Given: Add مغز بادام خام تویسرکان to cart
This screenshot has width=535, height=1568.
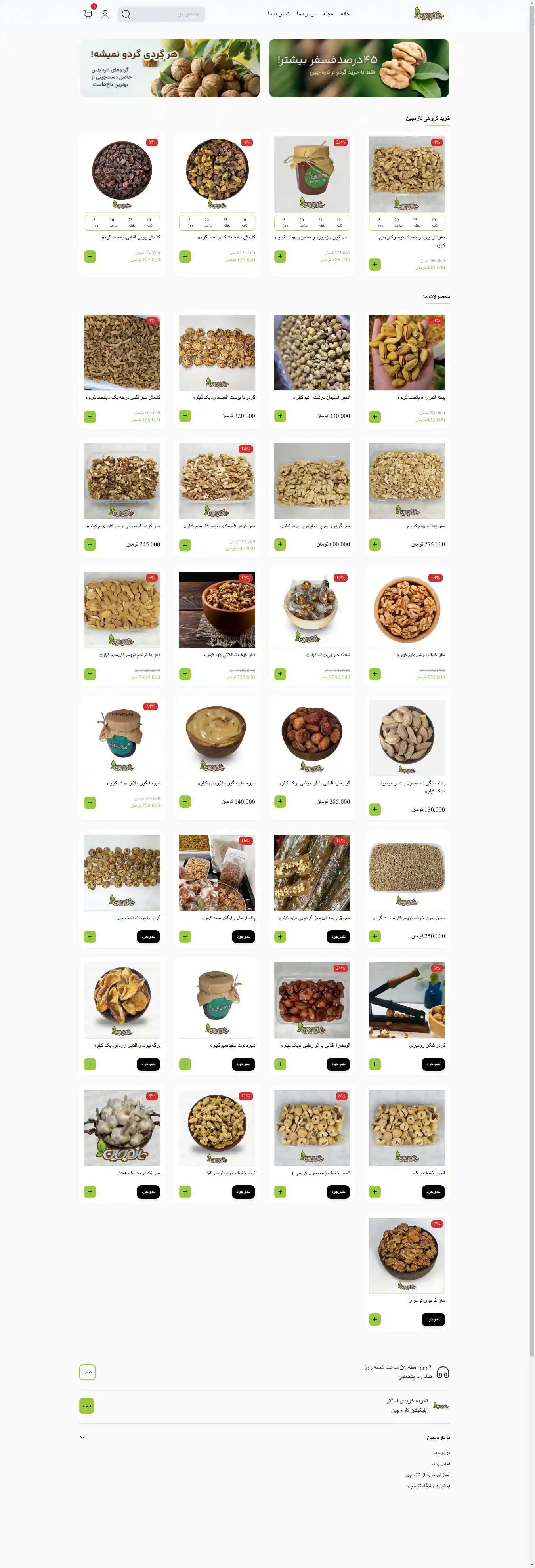Looking at the screenshot, I should (90, 674).
